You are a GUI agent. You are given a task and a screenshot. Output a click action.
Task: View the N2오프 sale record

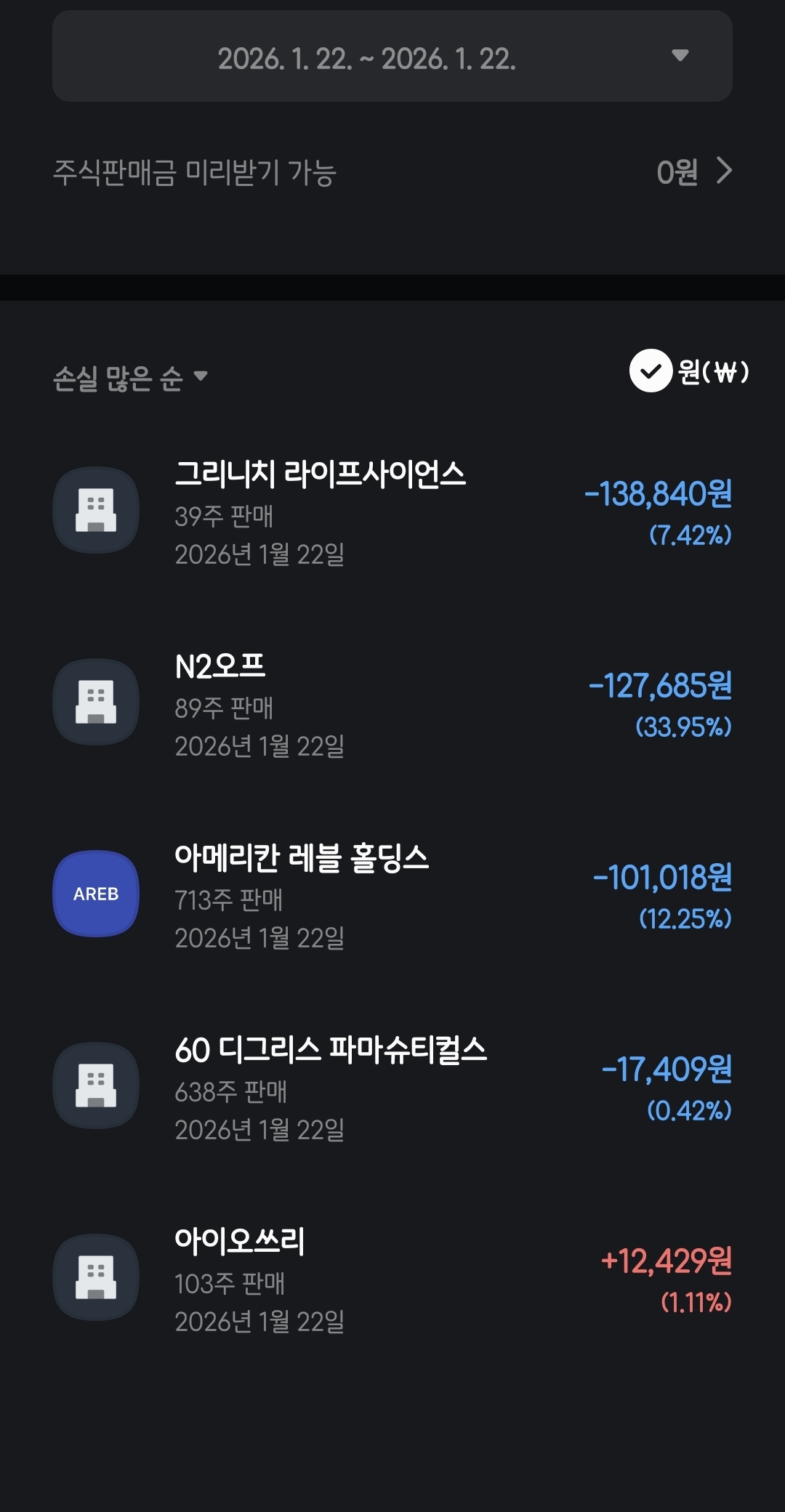click(392, 703)
